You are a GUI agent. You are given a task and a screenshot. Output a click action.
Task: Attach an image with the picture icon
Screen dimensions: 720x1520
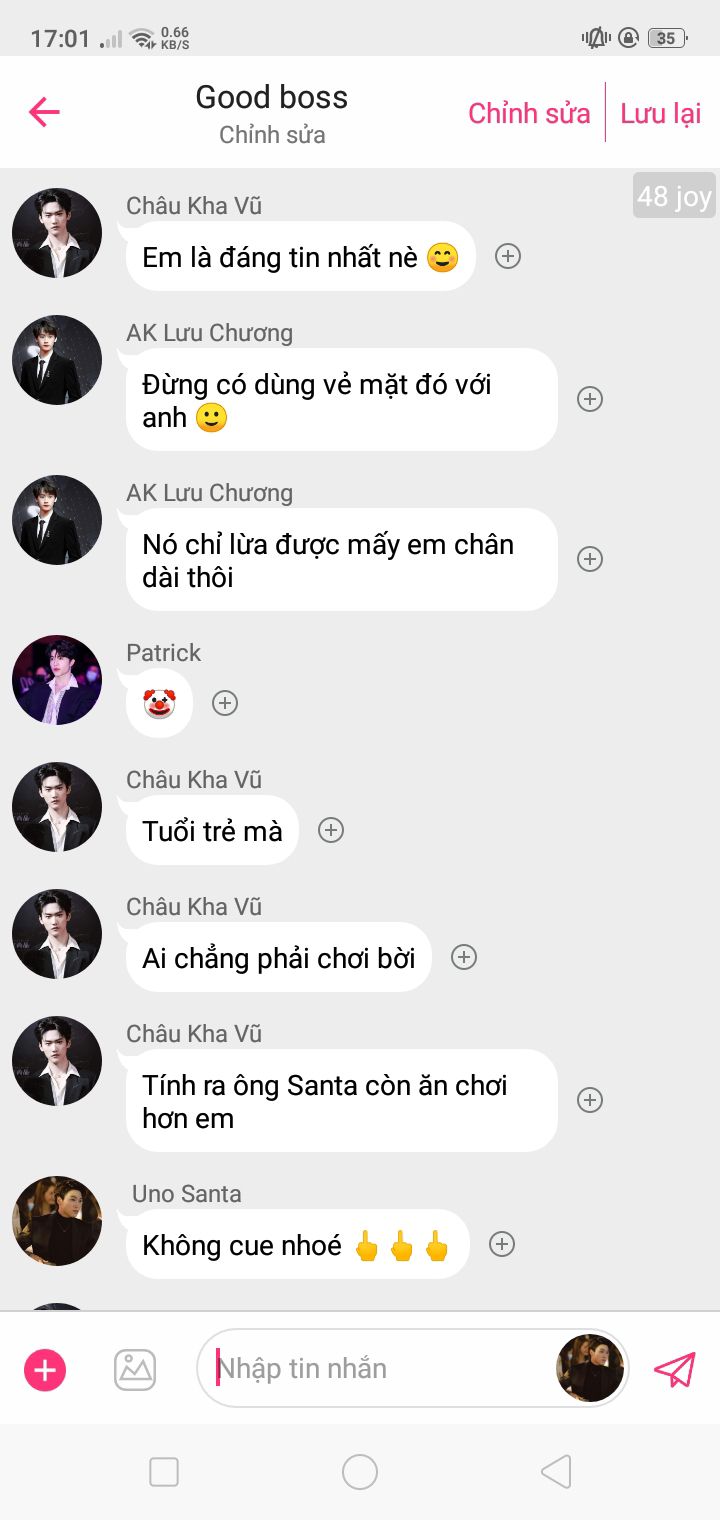click(135, 1369)
